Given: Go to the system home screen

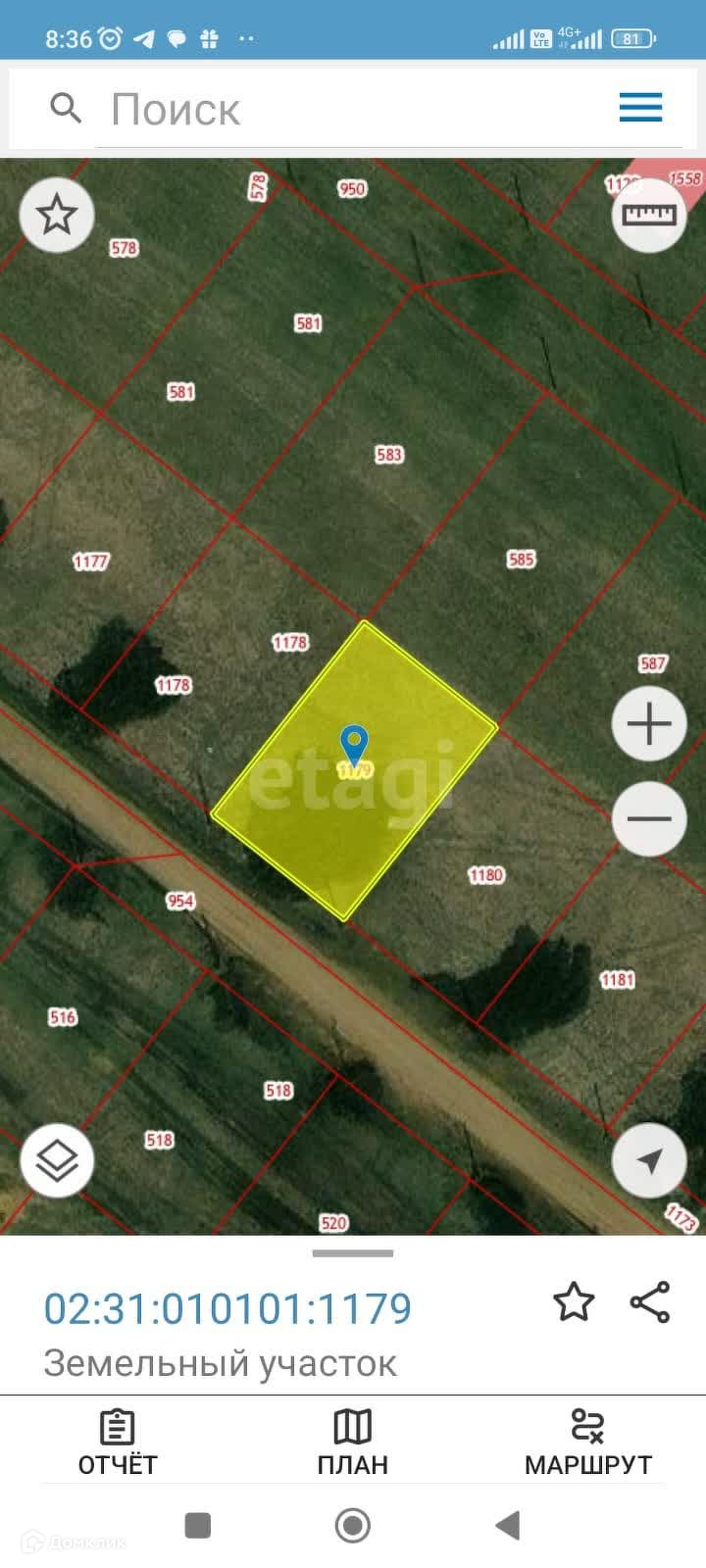Looking at the screenshot, I should click(353, 1525).
